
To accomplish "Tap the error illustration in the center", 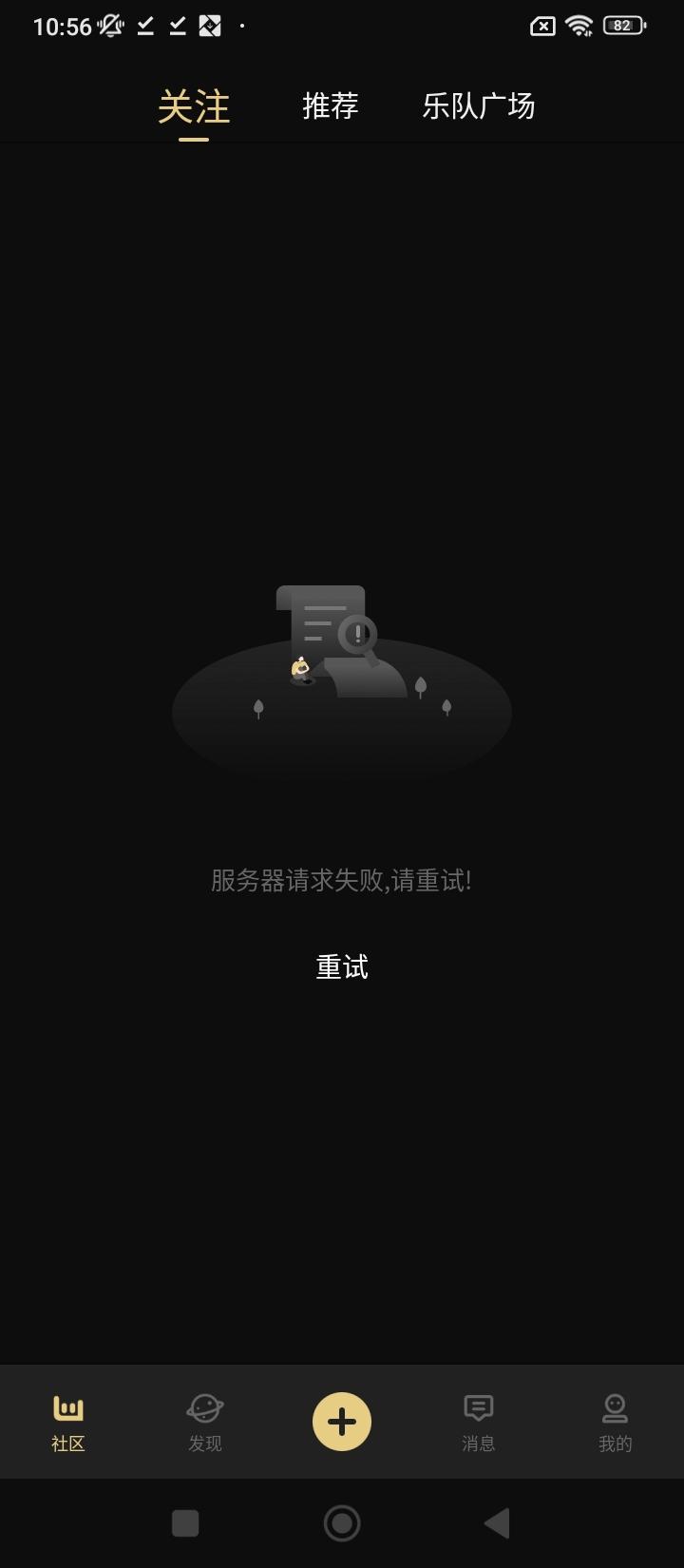I will coord(342,665).
